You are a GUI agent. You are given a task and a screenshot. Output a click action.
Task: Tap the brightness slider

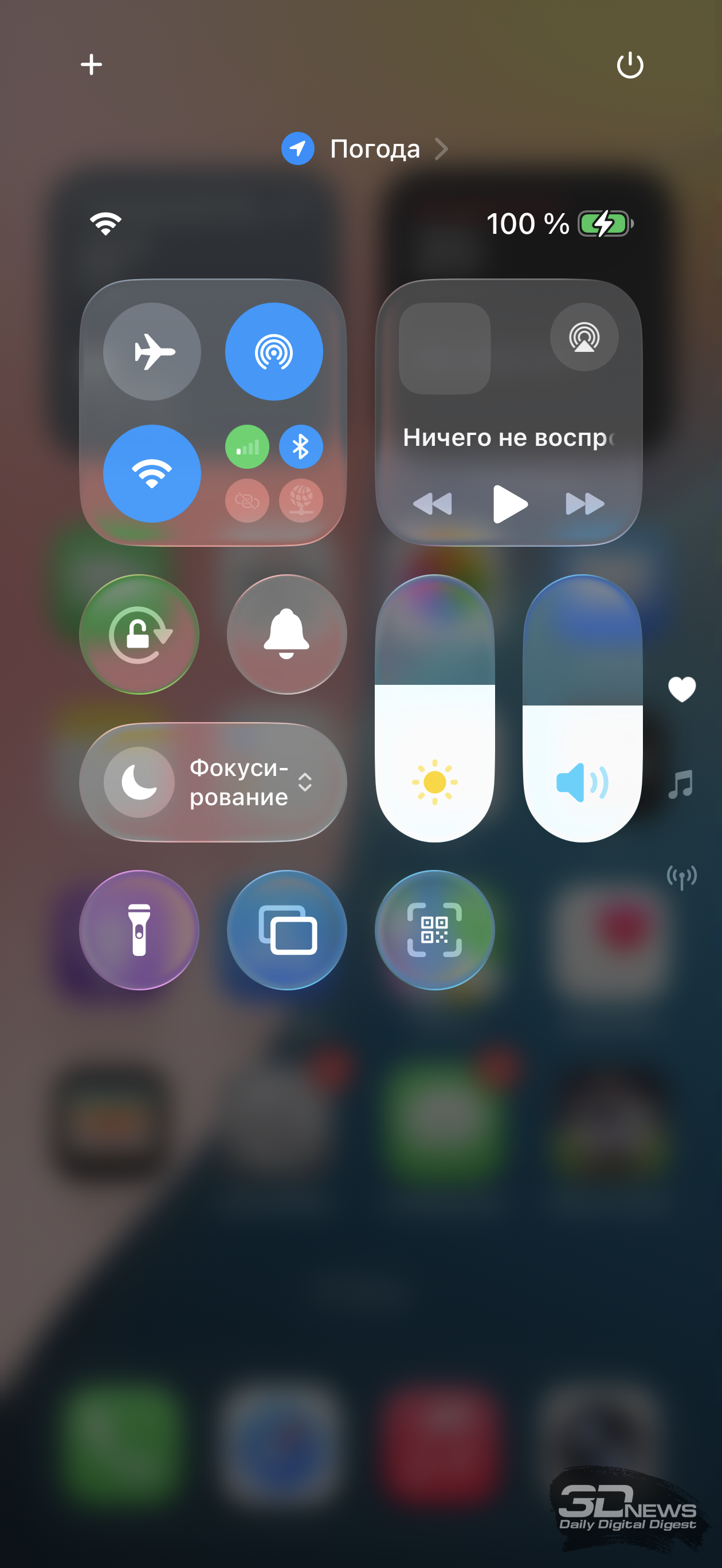[435, 708]
